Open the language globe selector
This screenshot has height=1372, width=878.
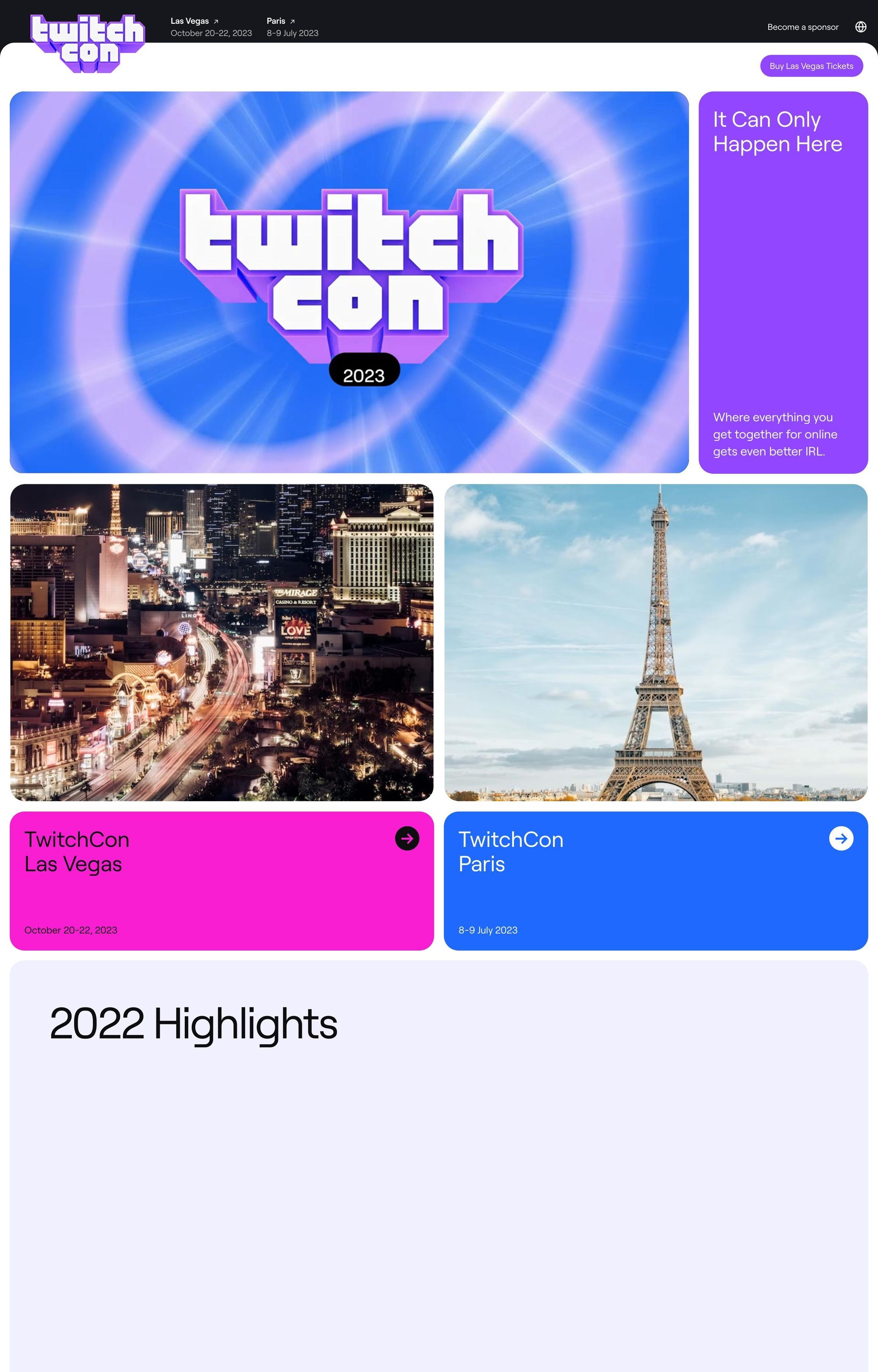point(860,27)
